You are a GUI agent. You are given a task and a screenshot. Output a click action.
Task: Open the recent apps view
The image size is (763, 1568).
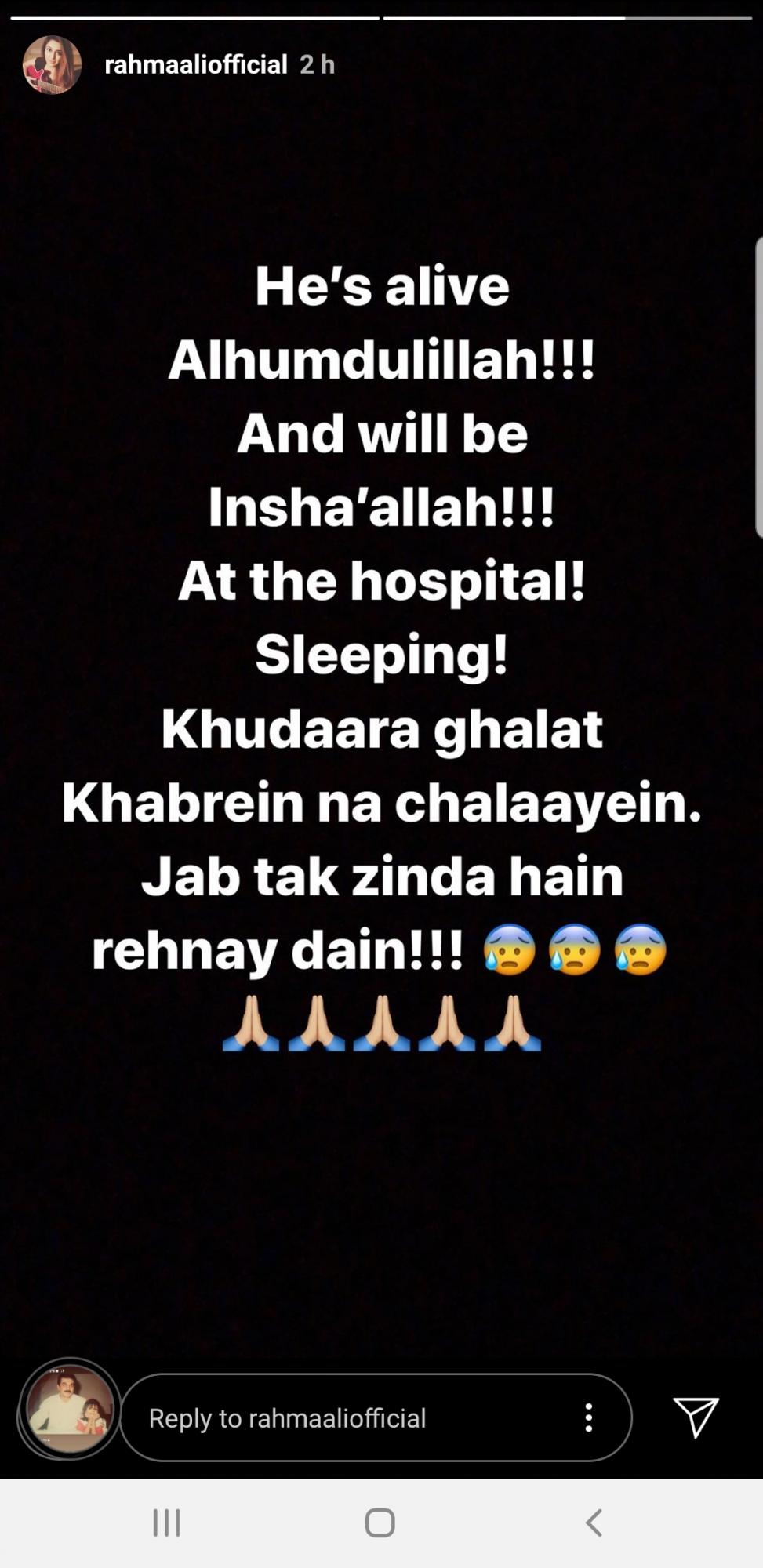click(166, 1523)
